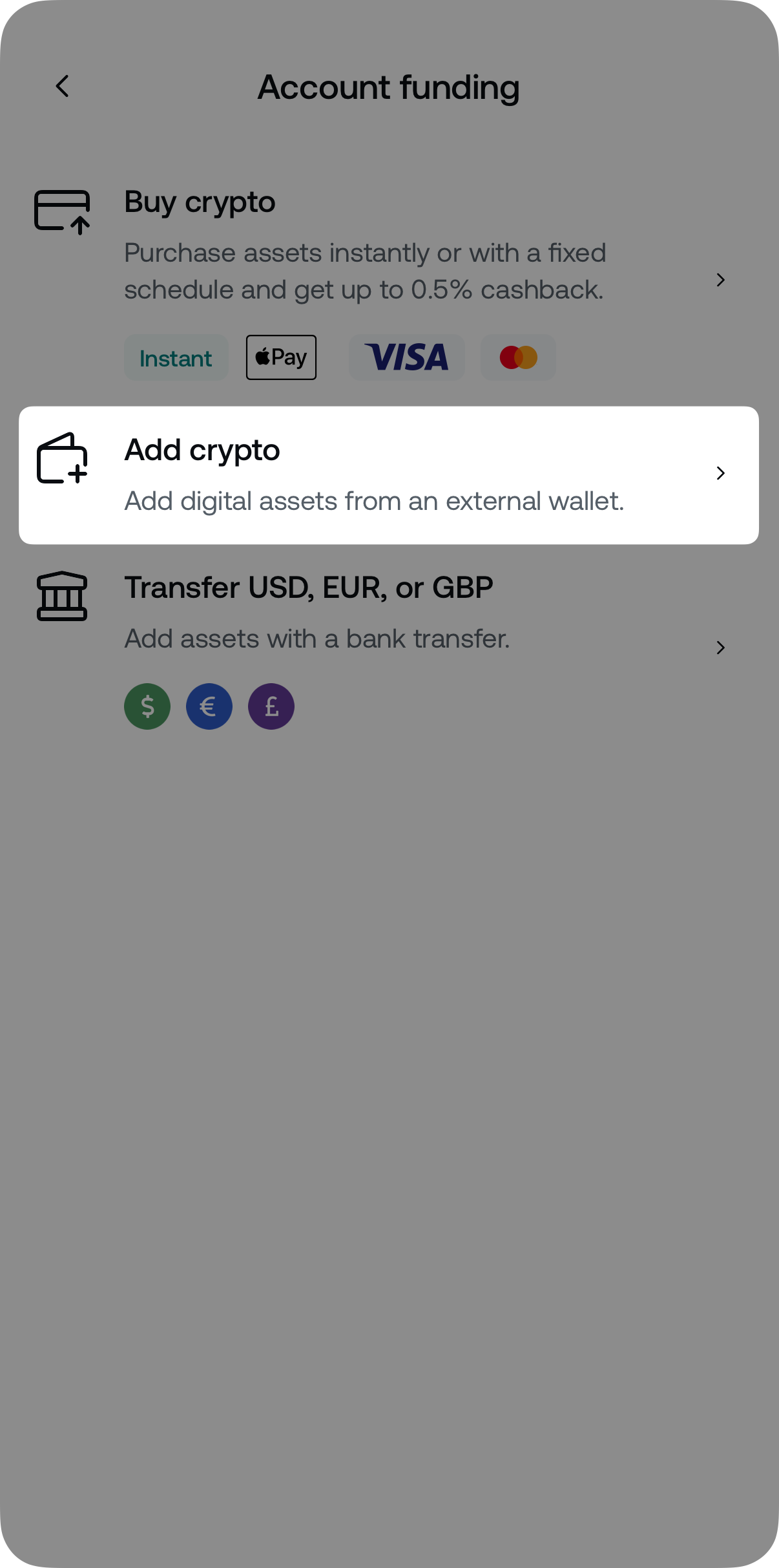
Task: Click the Instant badge under Buy crypto
Action: [176, 357]
